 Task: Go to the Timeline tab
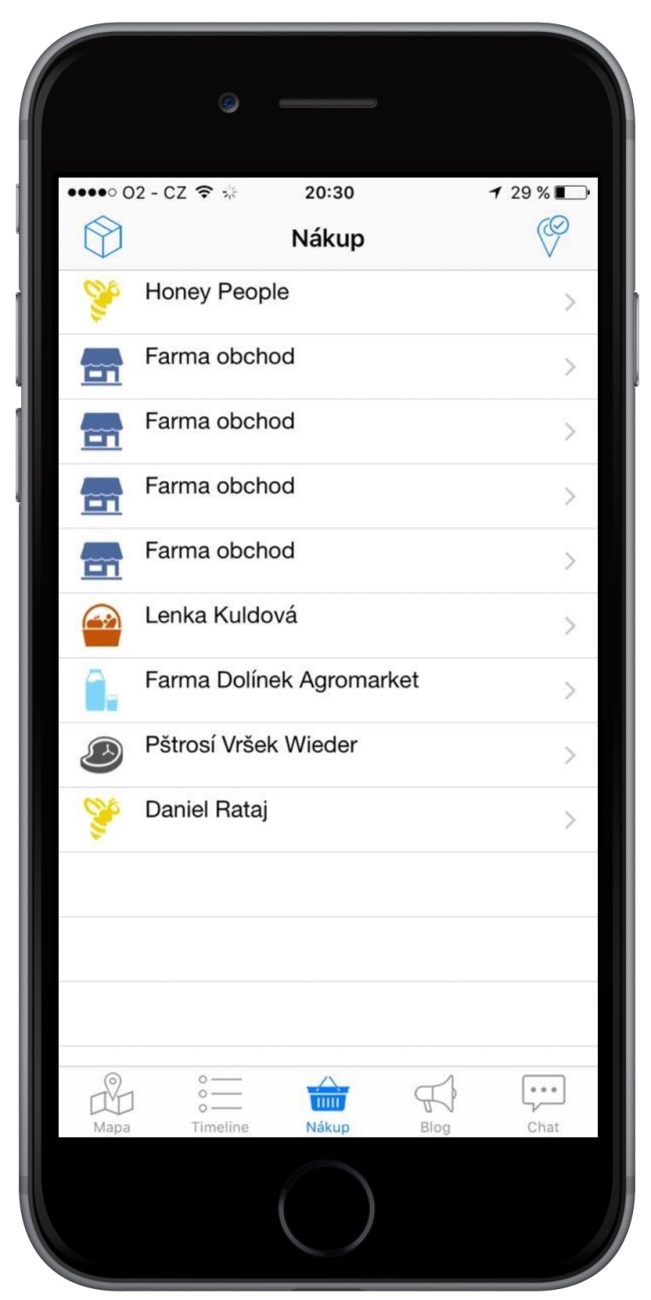coord(220,1102)
